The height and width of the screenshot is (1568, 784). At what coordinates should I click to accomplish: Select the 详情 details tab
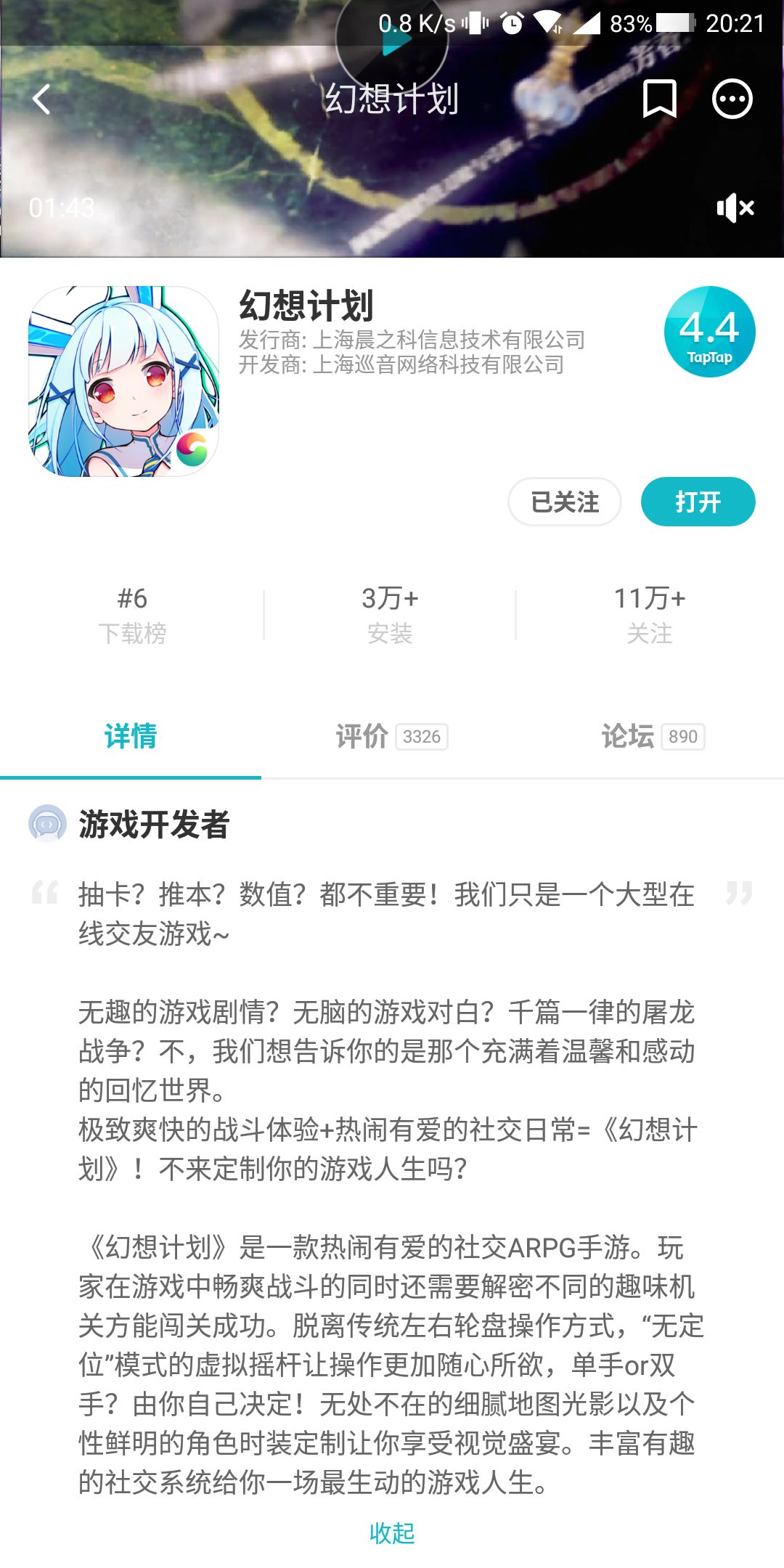coord(131,736)
